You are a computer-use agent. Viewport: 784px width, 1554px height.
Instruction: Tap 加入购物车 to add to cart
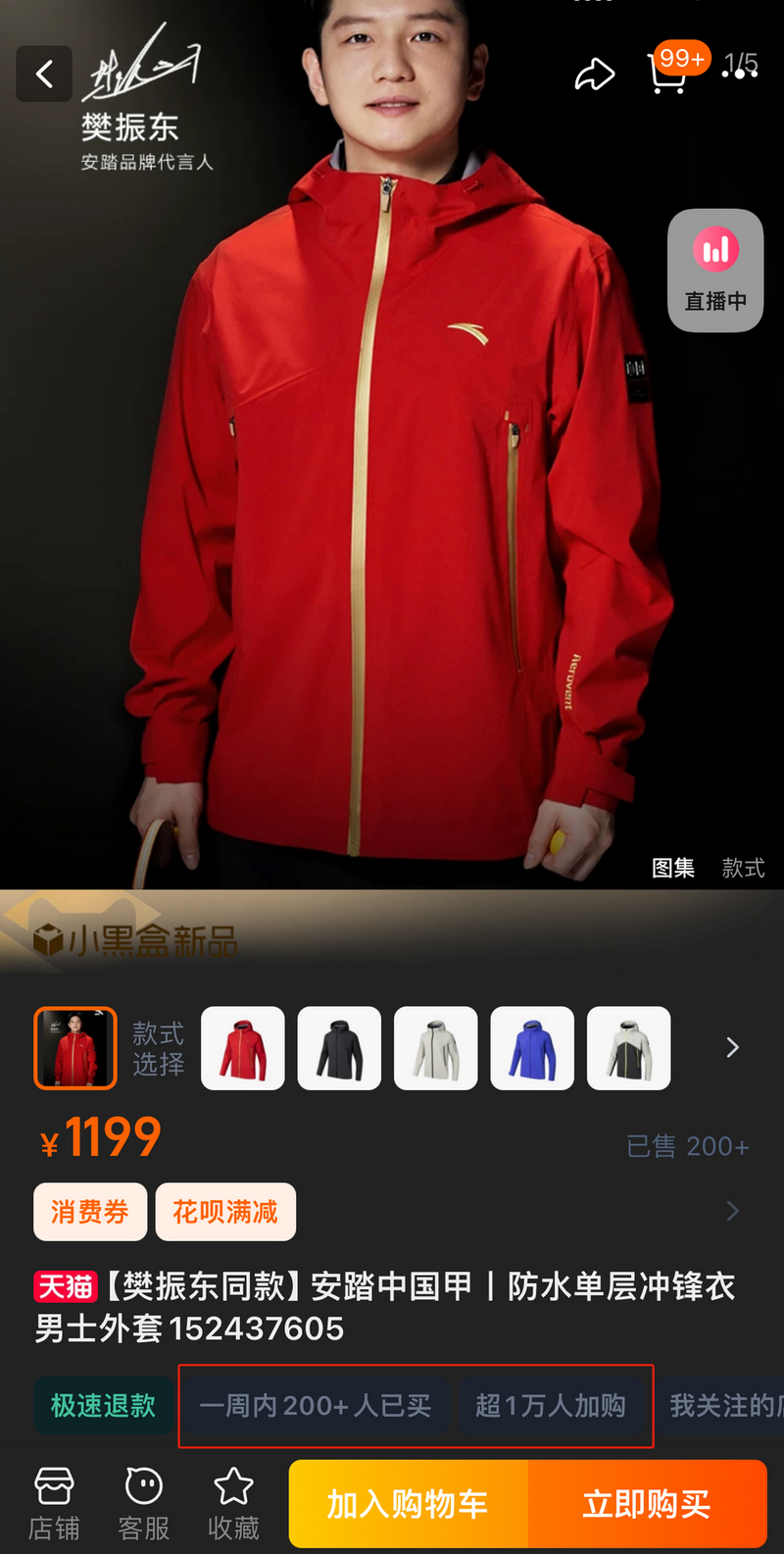(408, 1504)
